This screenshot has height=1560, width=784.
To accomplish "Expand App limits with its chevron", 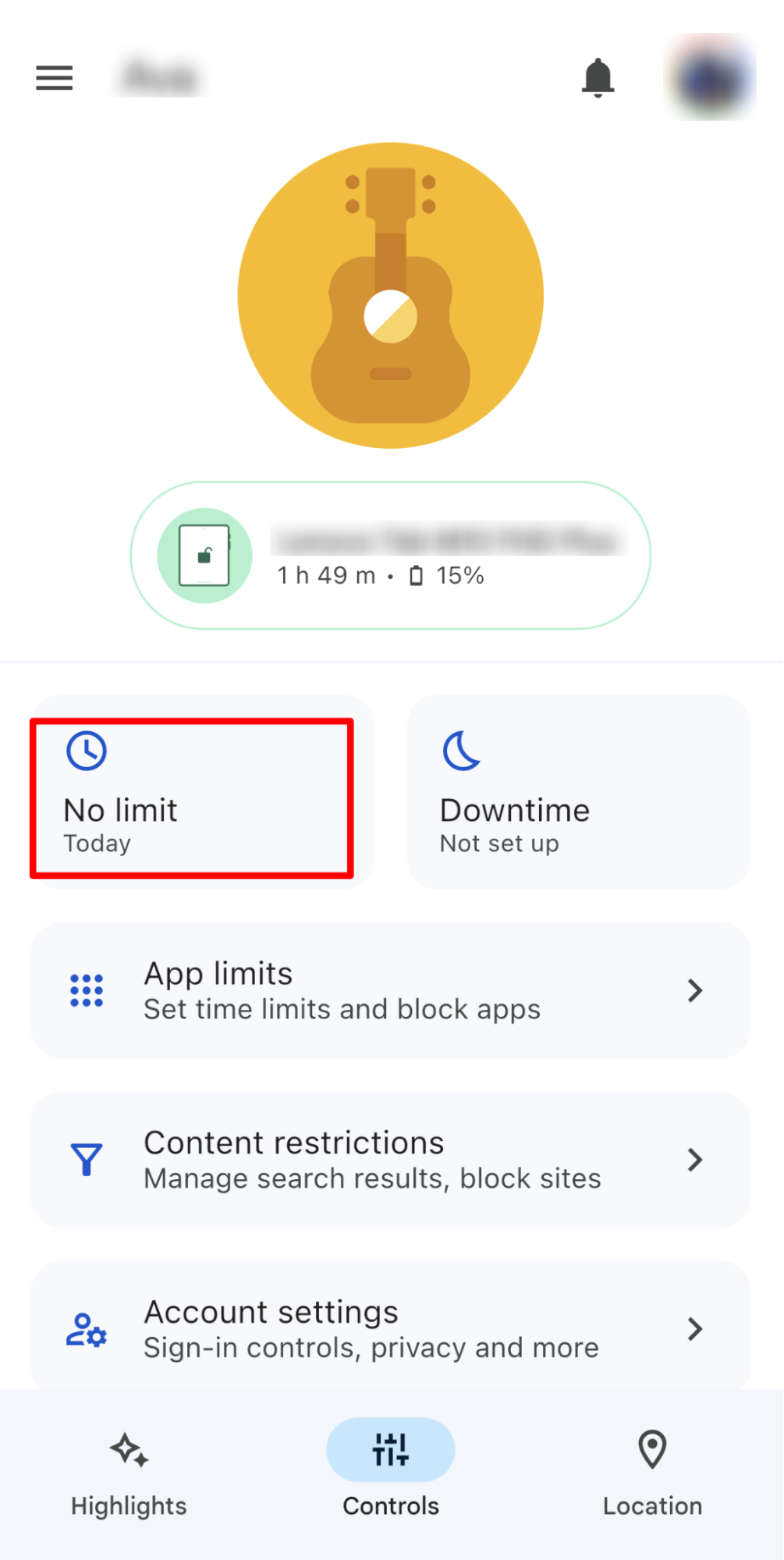I will (695, 990).
